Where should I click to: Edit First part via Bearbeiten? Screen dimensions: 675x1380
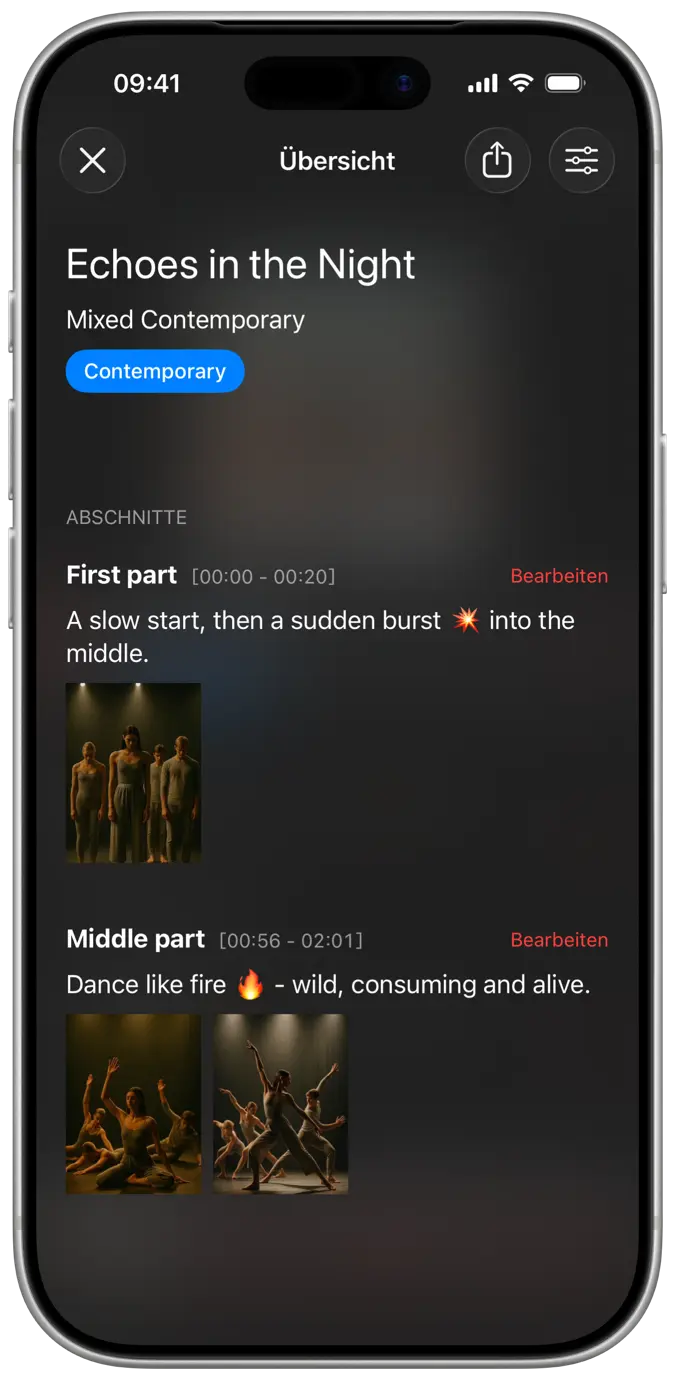coord(559,576)
